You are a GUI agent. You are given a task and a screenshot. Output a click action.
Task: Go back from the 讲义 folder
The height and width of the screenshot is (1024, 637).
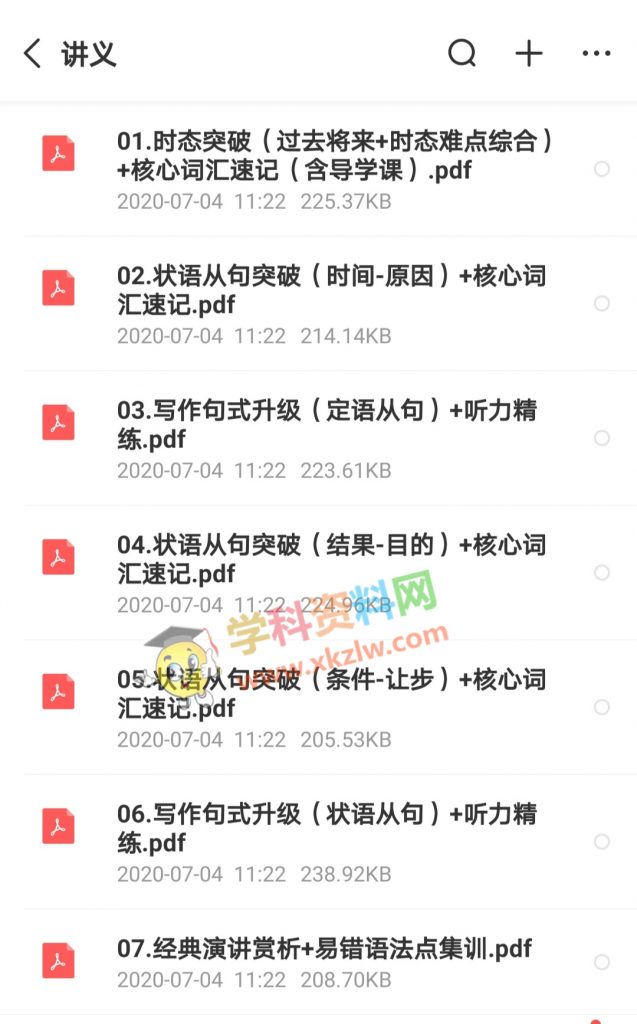32,53
